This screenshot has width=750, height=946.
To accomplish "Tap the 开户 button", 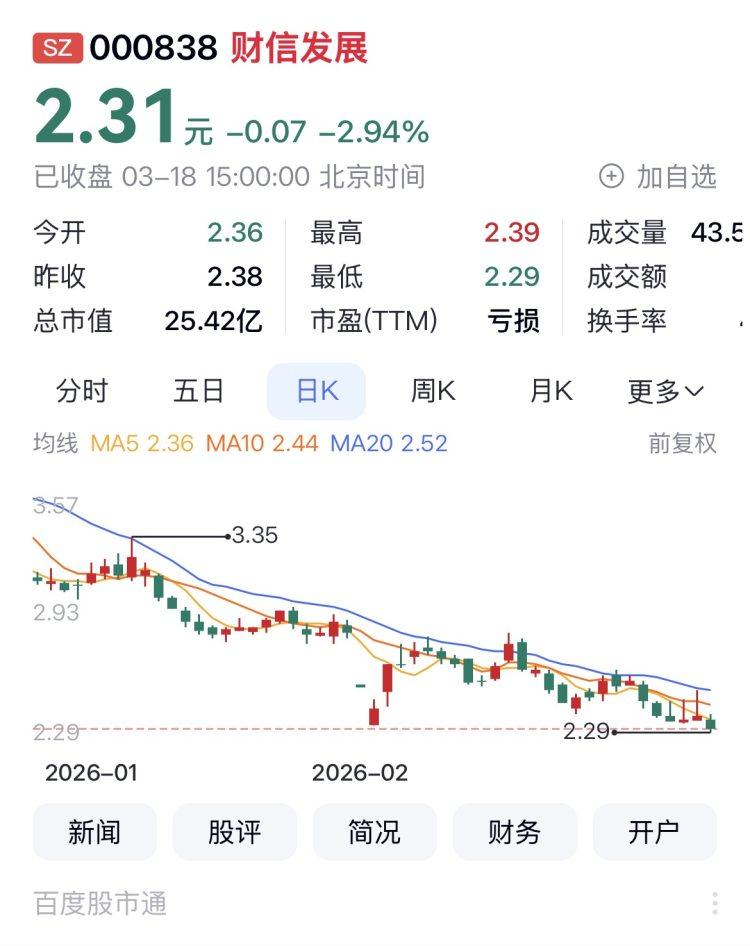I will [655, 832].
